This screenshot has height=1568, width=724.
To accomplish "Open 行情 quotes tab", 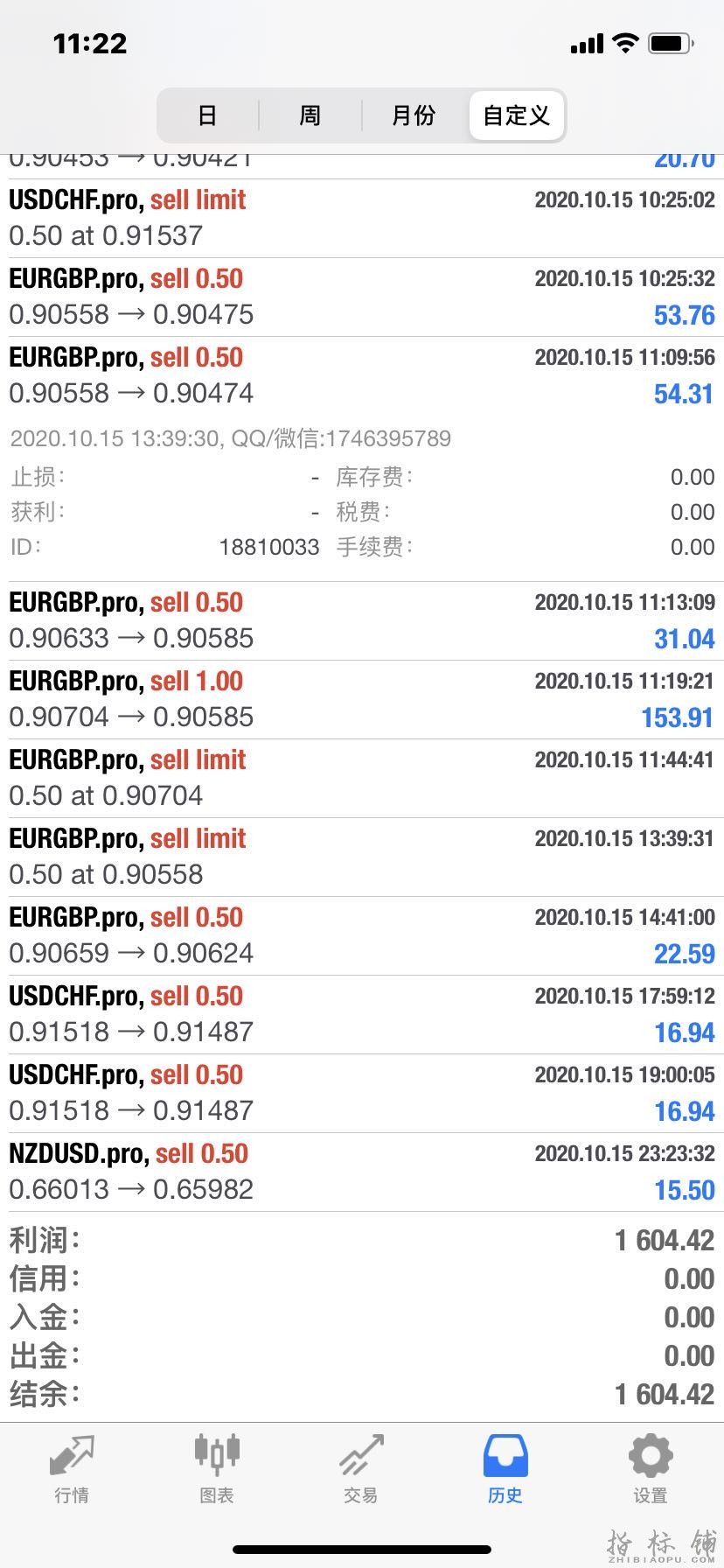I will [x=72, y=1468].
